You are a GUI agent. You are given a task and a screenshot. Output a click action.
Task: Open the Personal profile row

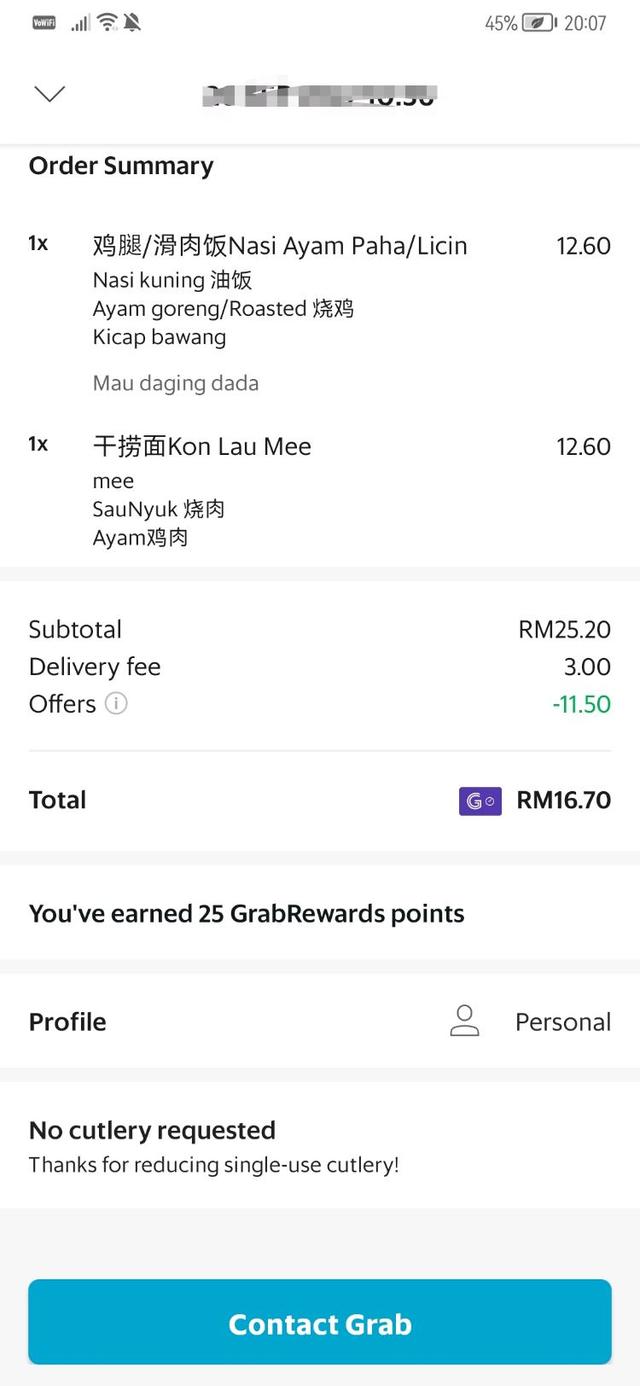point(320,1021)
